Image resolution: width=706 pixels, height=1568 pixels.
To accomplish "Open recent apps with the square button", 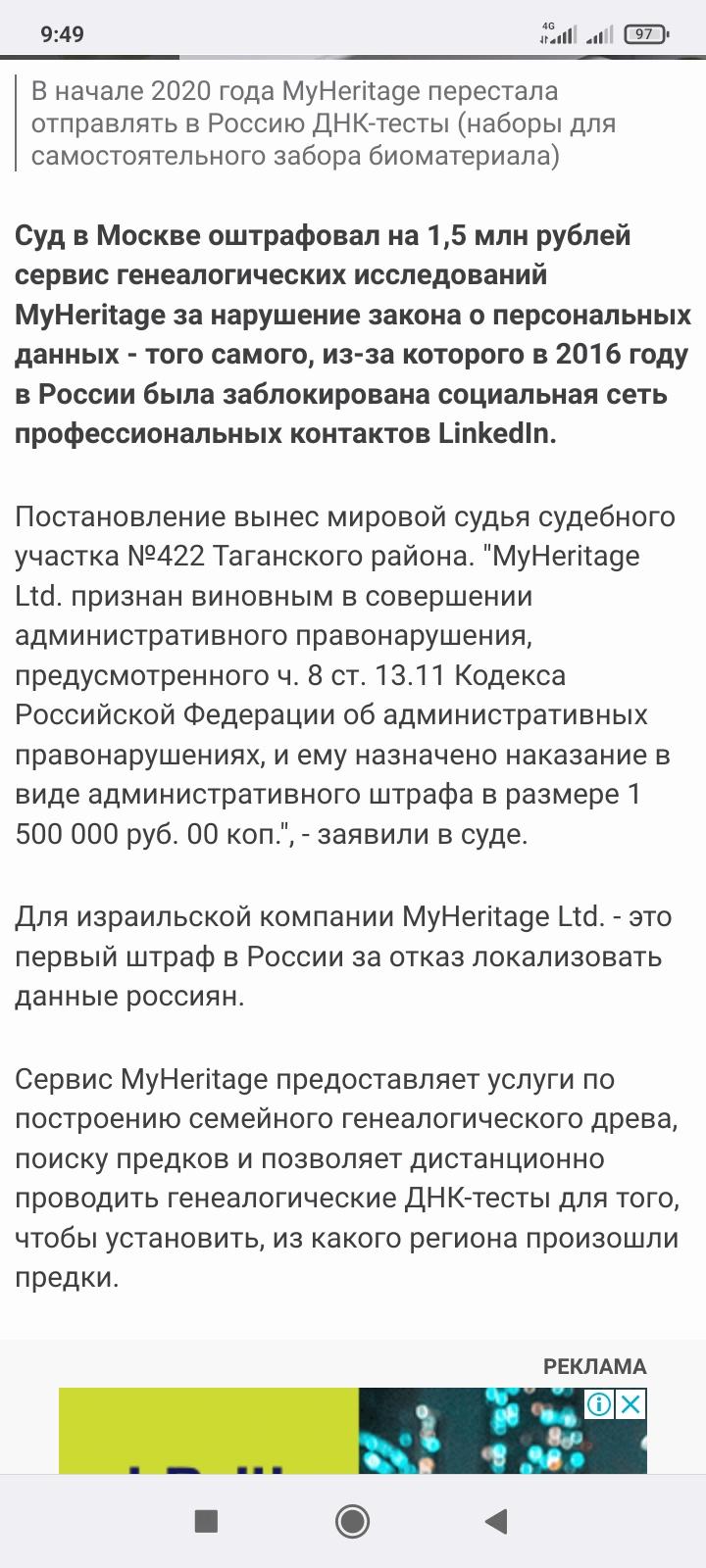I will point(206,1521).
